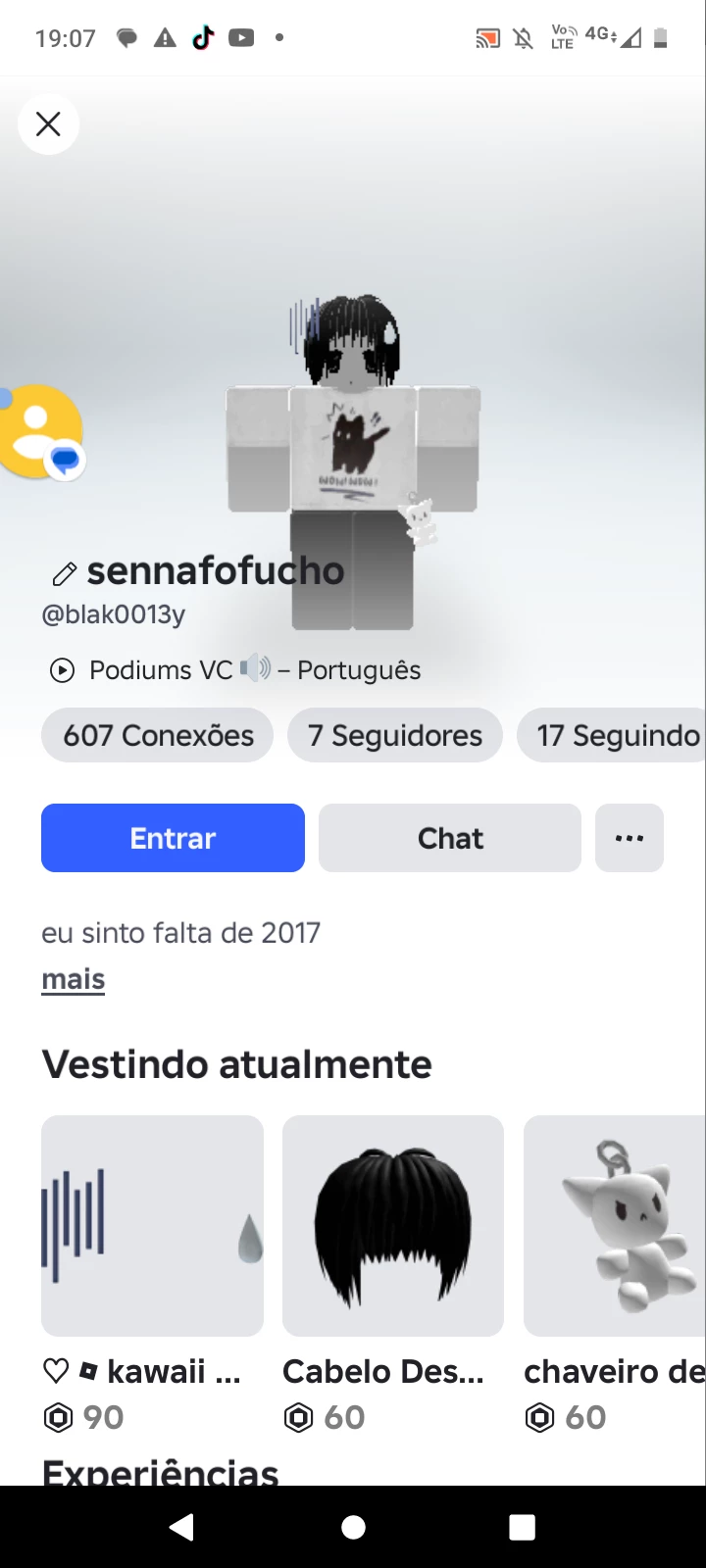Edit the display name sennafofucho
This screenshot has width=706, height=1568.
click(65, 573)
